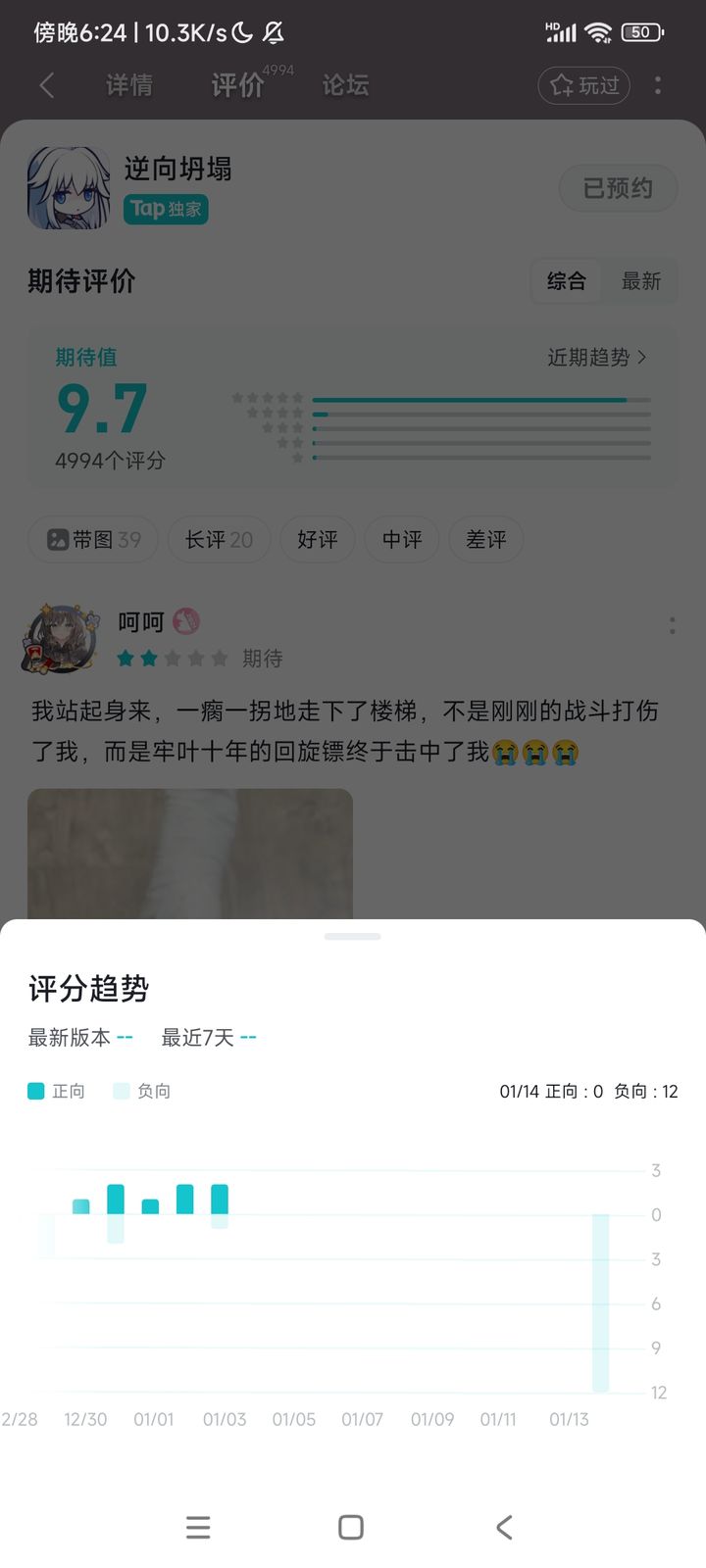The height and width of the screenshot is (1568, 706).
Task: Open the three-dot overflow menu top right
Action: [657, 85]
